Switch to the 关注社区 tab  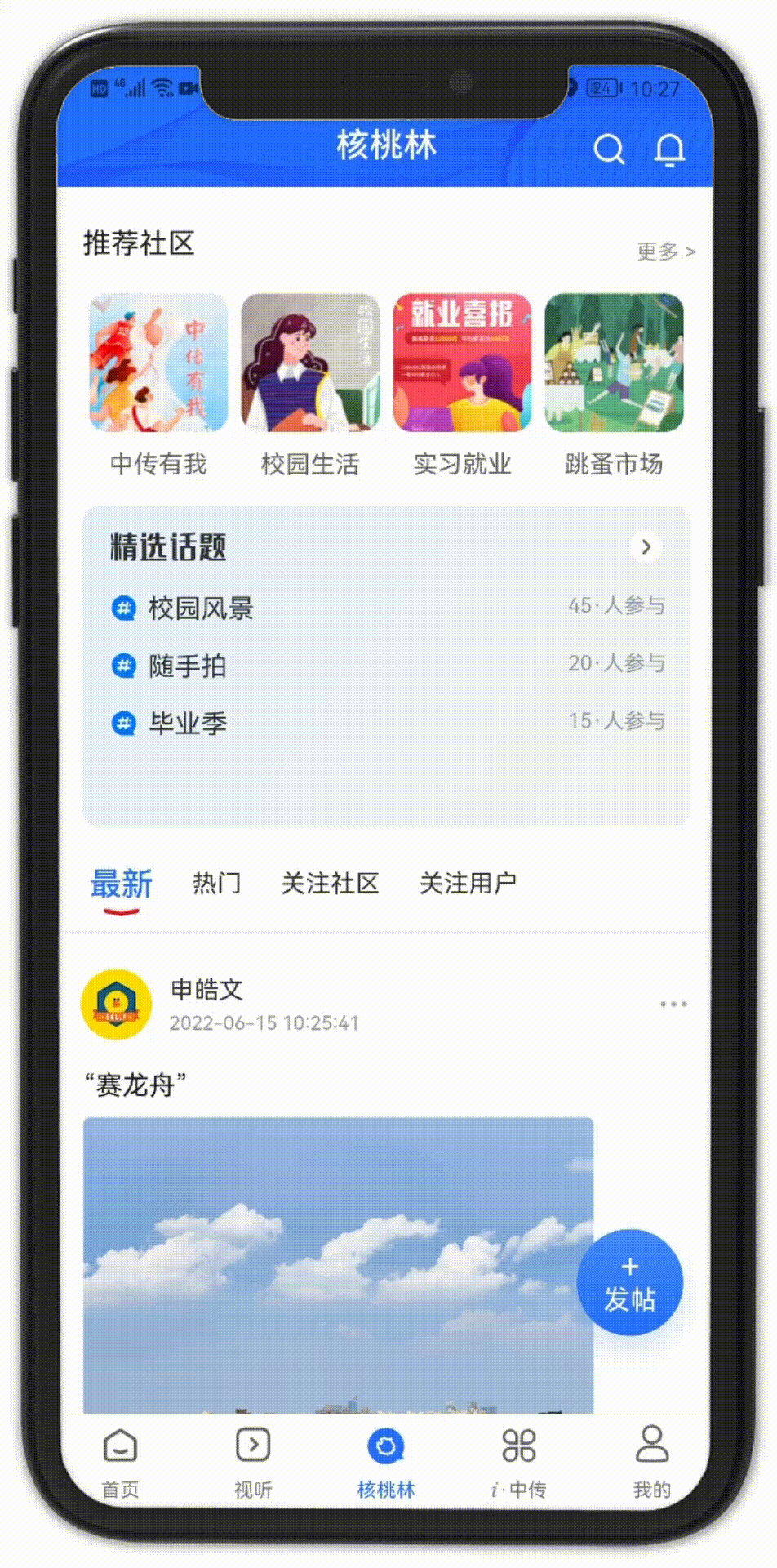(x=330, y=883)
